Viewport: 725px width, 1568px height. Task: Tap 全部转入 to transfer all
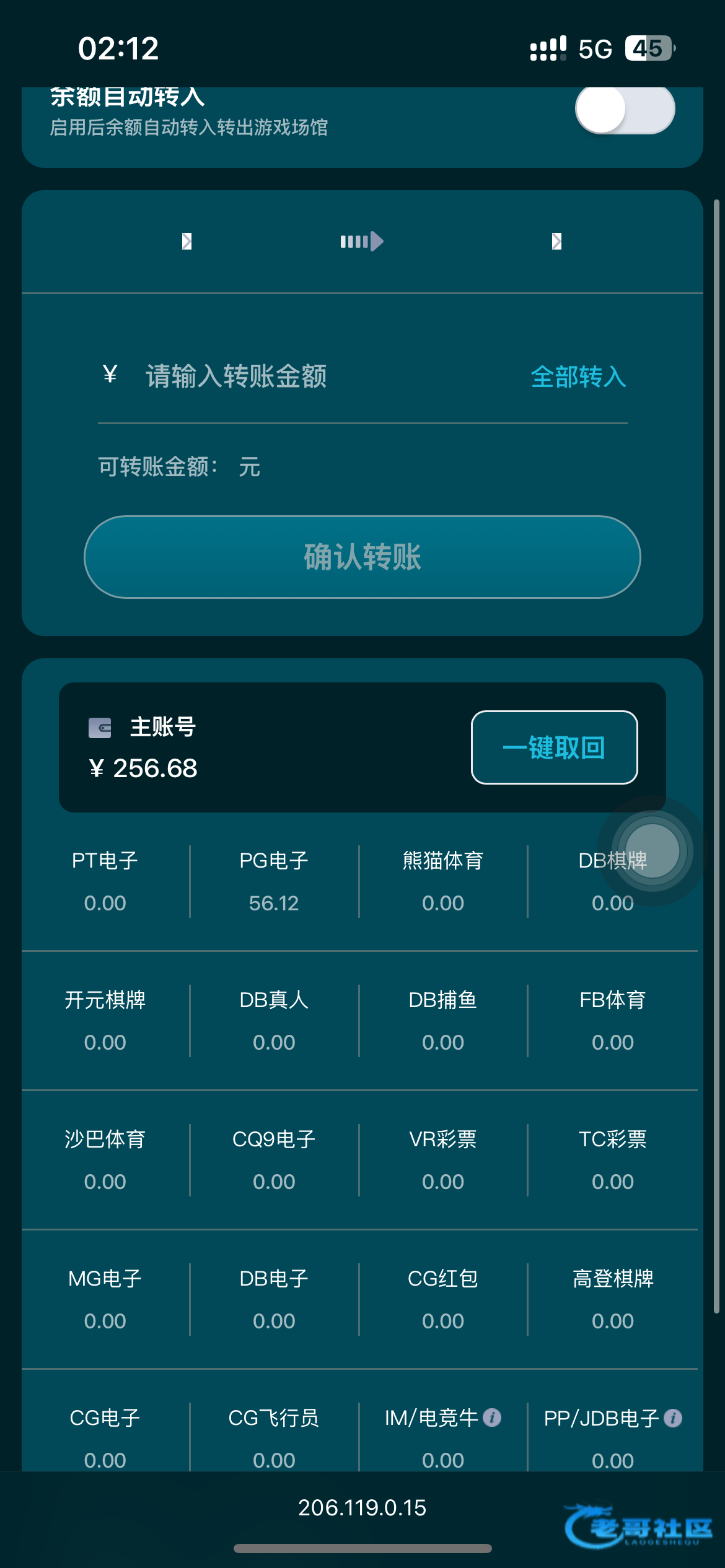[578, 377]
